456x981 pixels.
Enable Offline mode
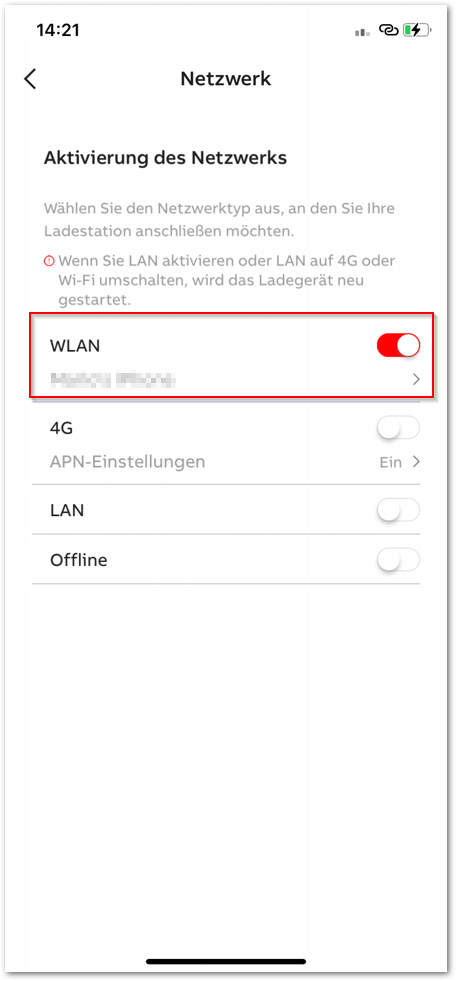(x=398, y=560)
